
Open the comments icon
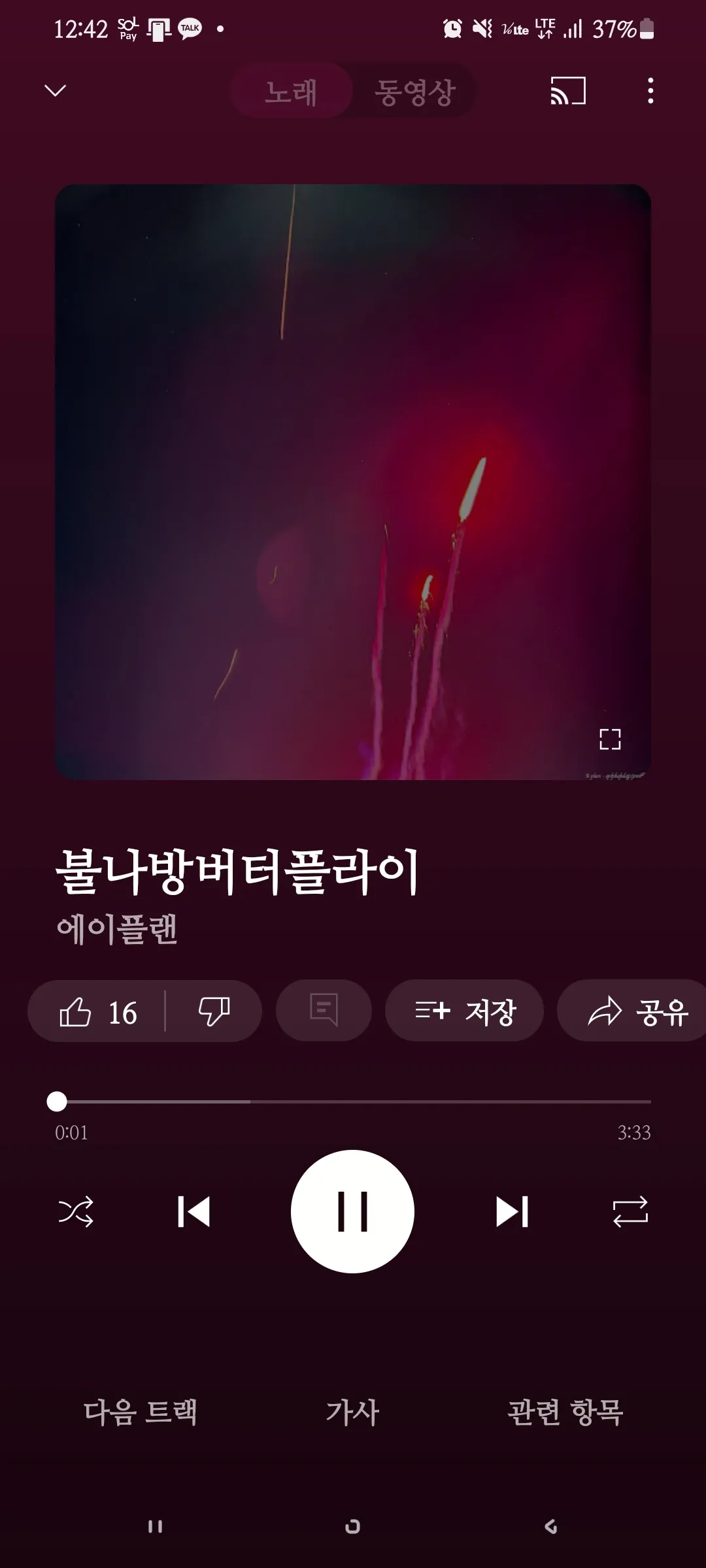(x=324, y=1010)
